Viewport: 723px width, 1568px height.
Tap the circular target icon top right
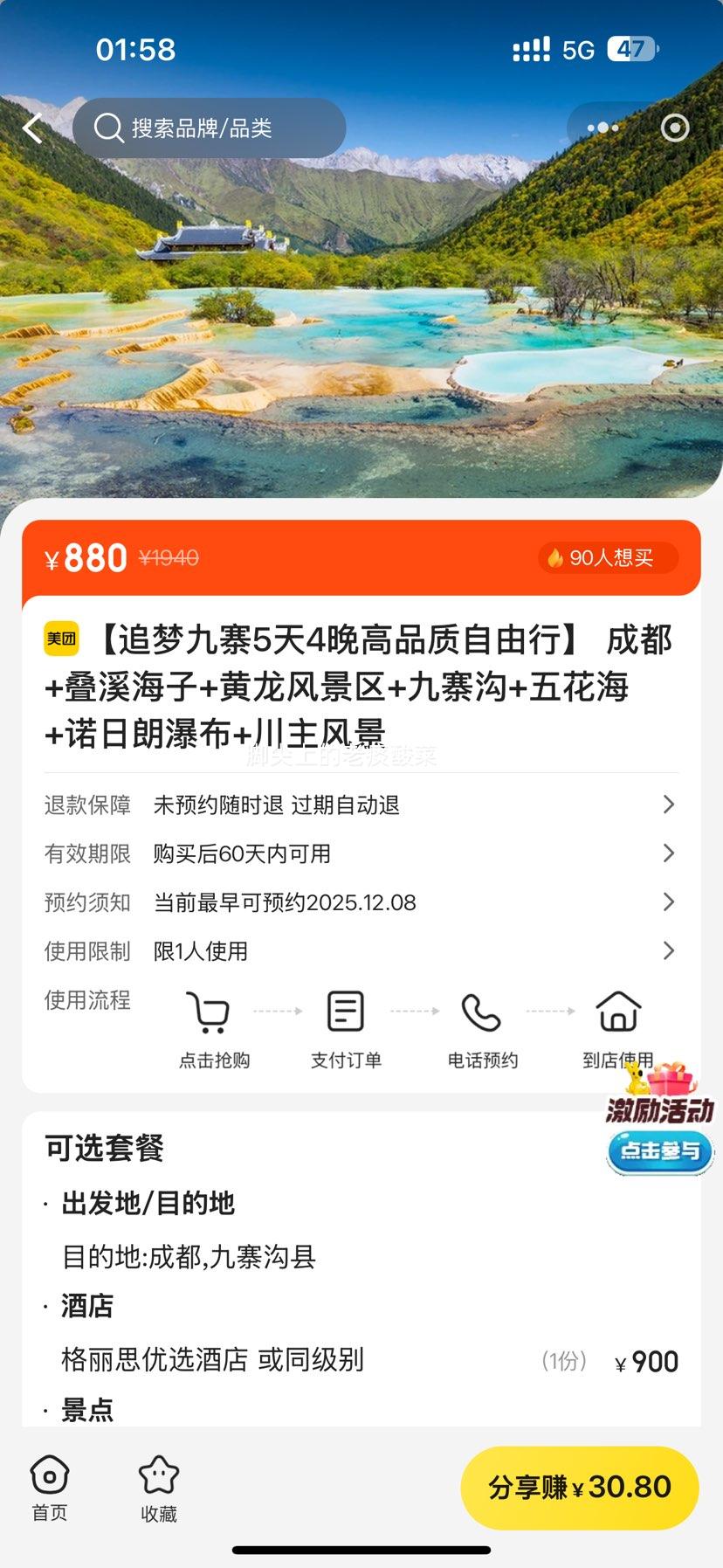(x=674, y=128)
